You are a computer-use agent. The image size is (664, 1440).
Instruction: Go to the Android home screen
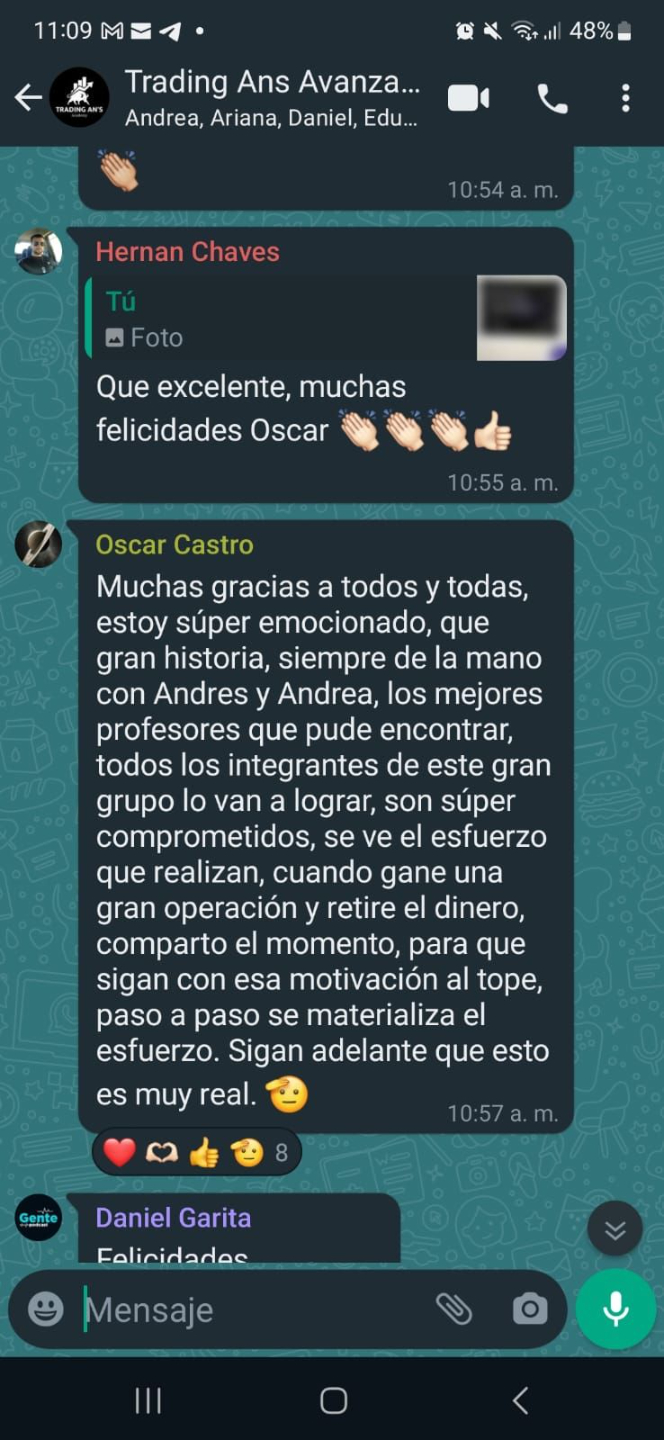tap(333, 1401)
